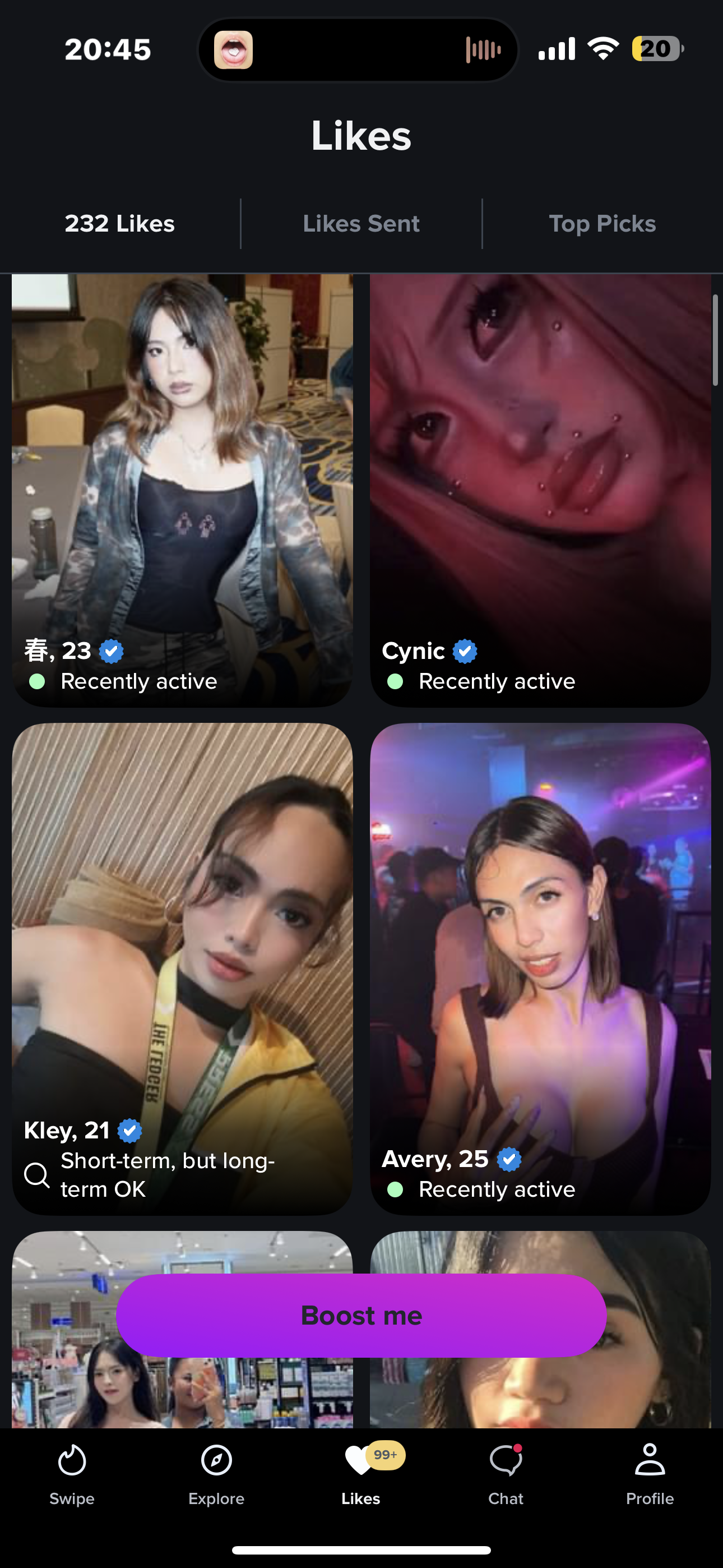The width and height of the screenshot is (723, 1568).
Task: Switch to the Top Picks tab
Action: 602,223
